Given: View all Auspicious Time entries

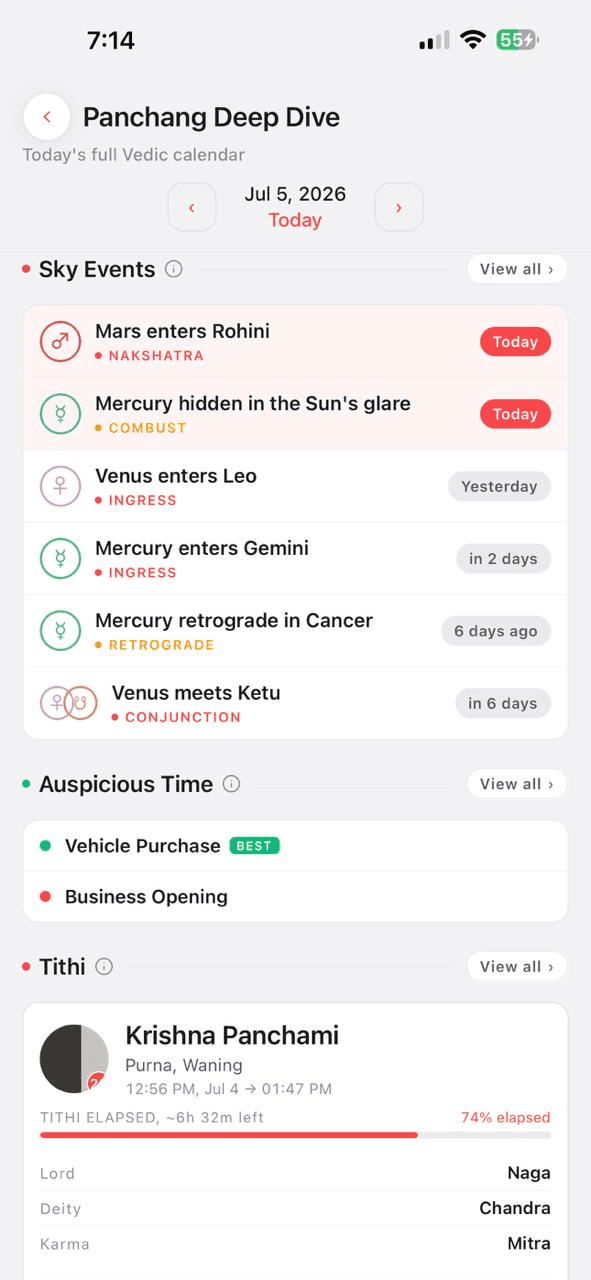Looking at the screenshot, I should pos(516,784).
